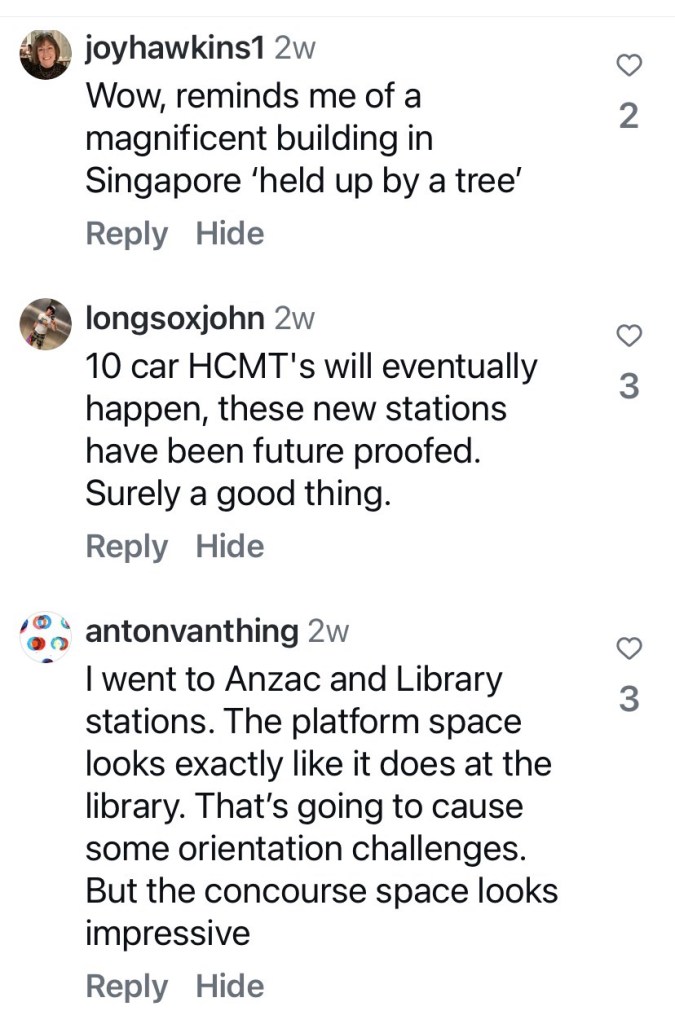Like joyhawkins1's comment
This screenshot has width=675, height=1024.
pyautogui.click(x=628, y=67)
